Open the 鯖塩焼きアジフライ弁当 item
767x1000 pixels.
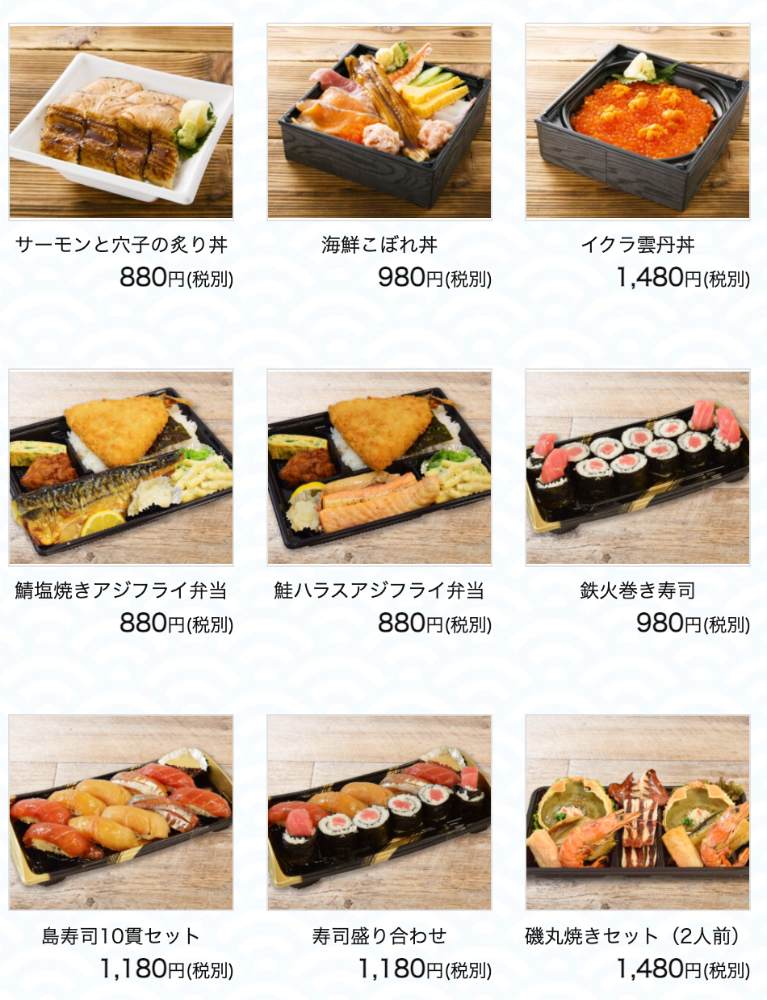121,467
